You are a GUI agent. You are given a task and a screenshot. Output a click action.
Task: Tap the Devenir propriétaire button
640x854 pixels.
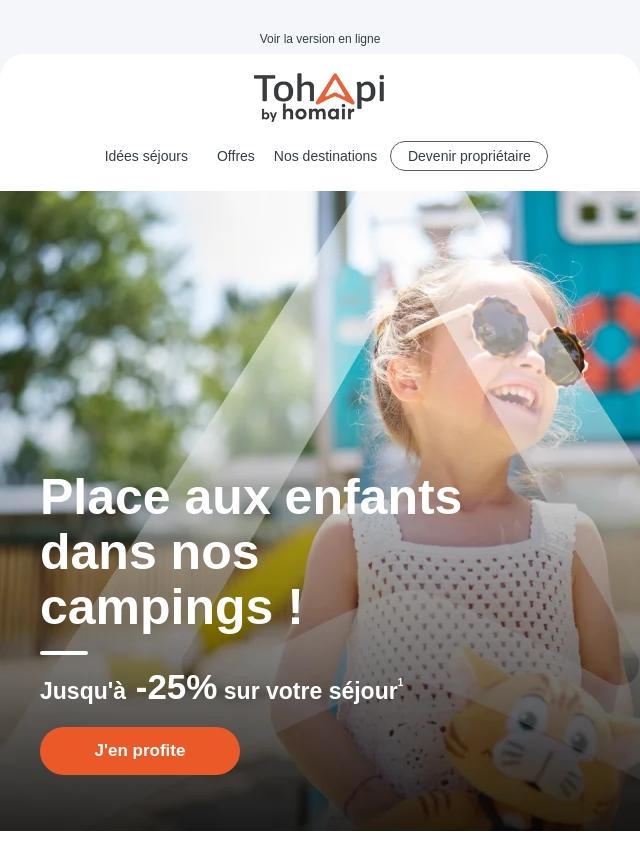tap(469, 156)
